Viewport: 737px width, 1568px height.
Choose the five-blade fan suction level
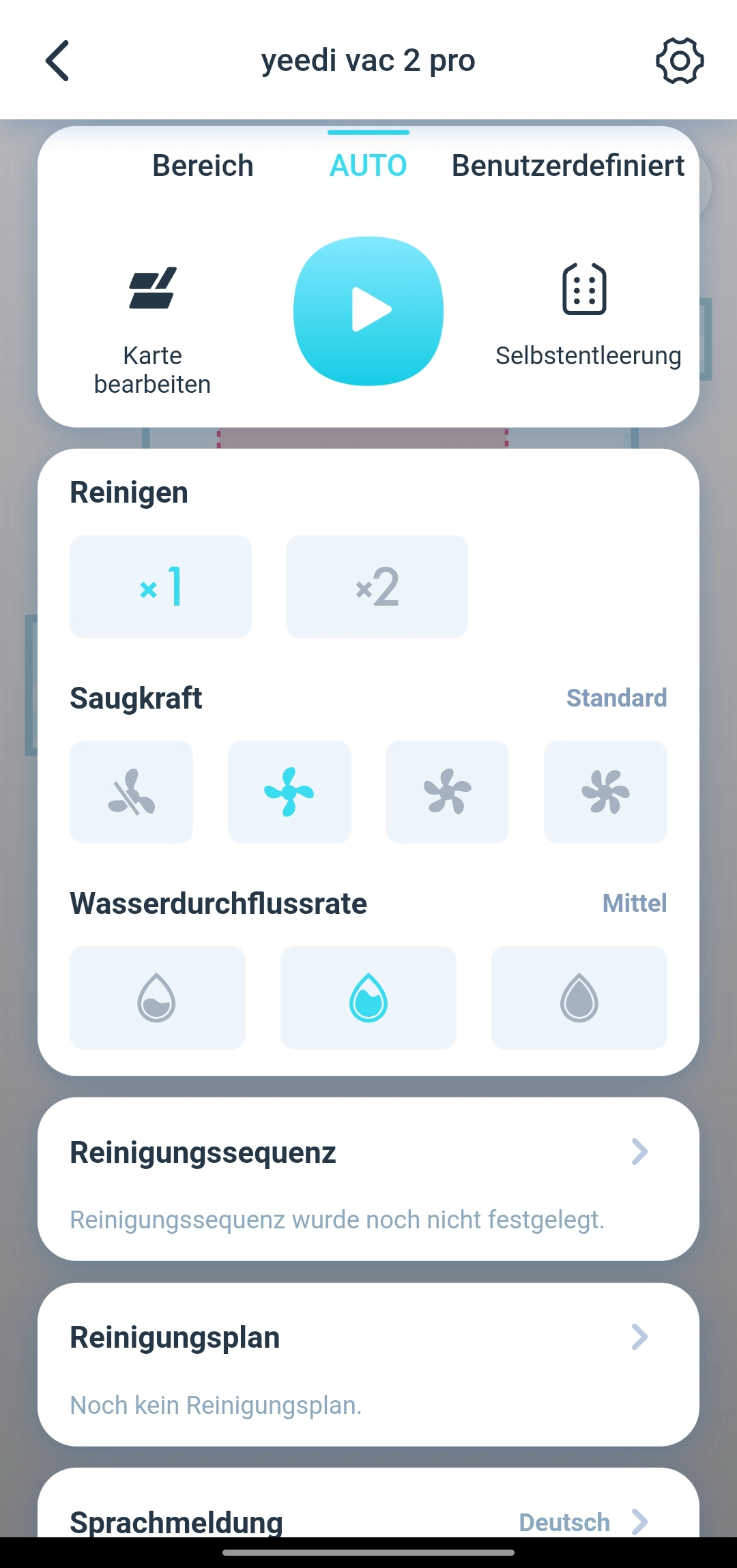click(x=447, y=792)
